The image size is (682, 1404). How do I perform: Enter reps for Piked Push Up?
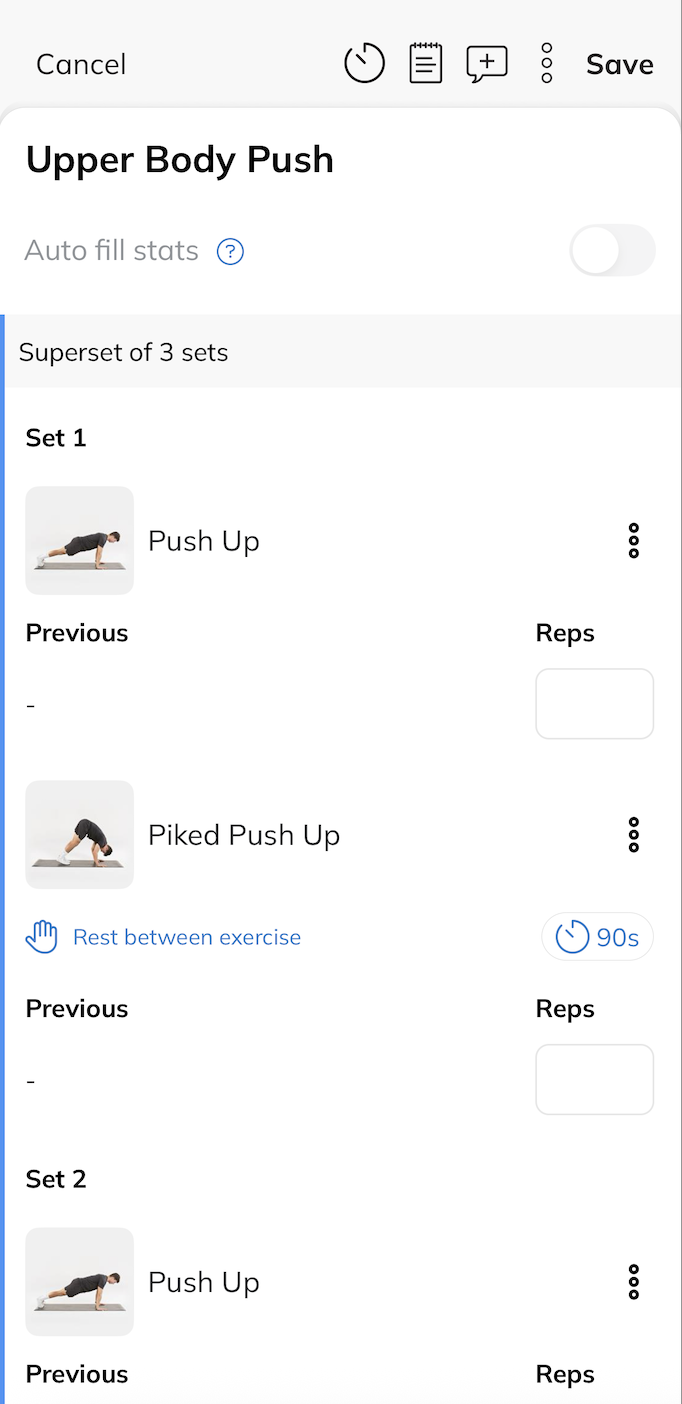tap(594, 1080)
